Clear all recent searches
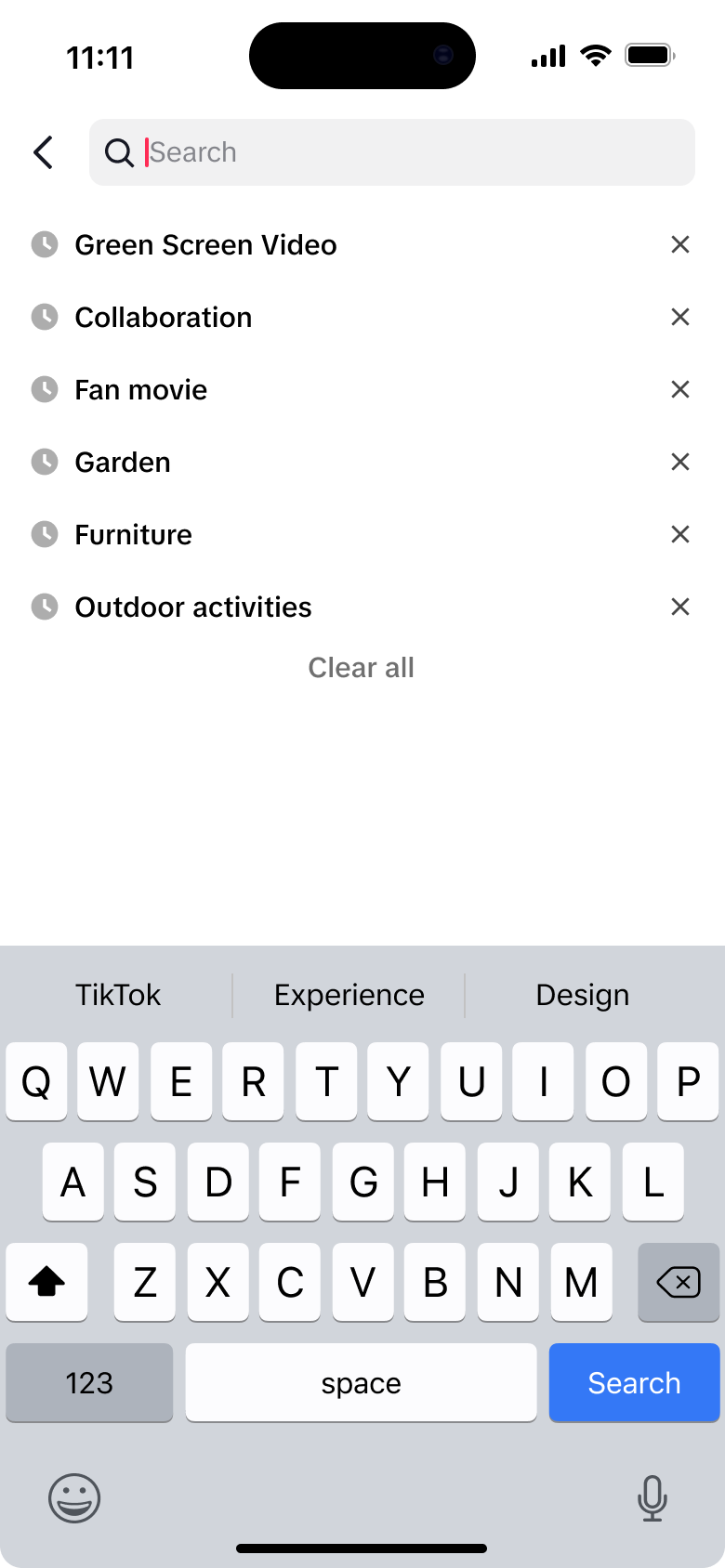 click(x=361, y=668)
